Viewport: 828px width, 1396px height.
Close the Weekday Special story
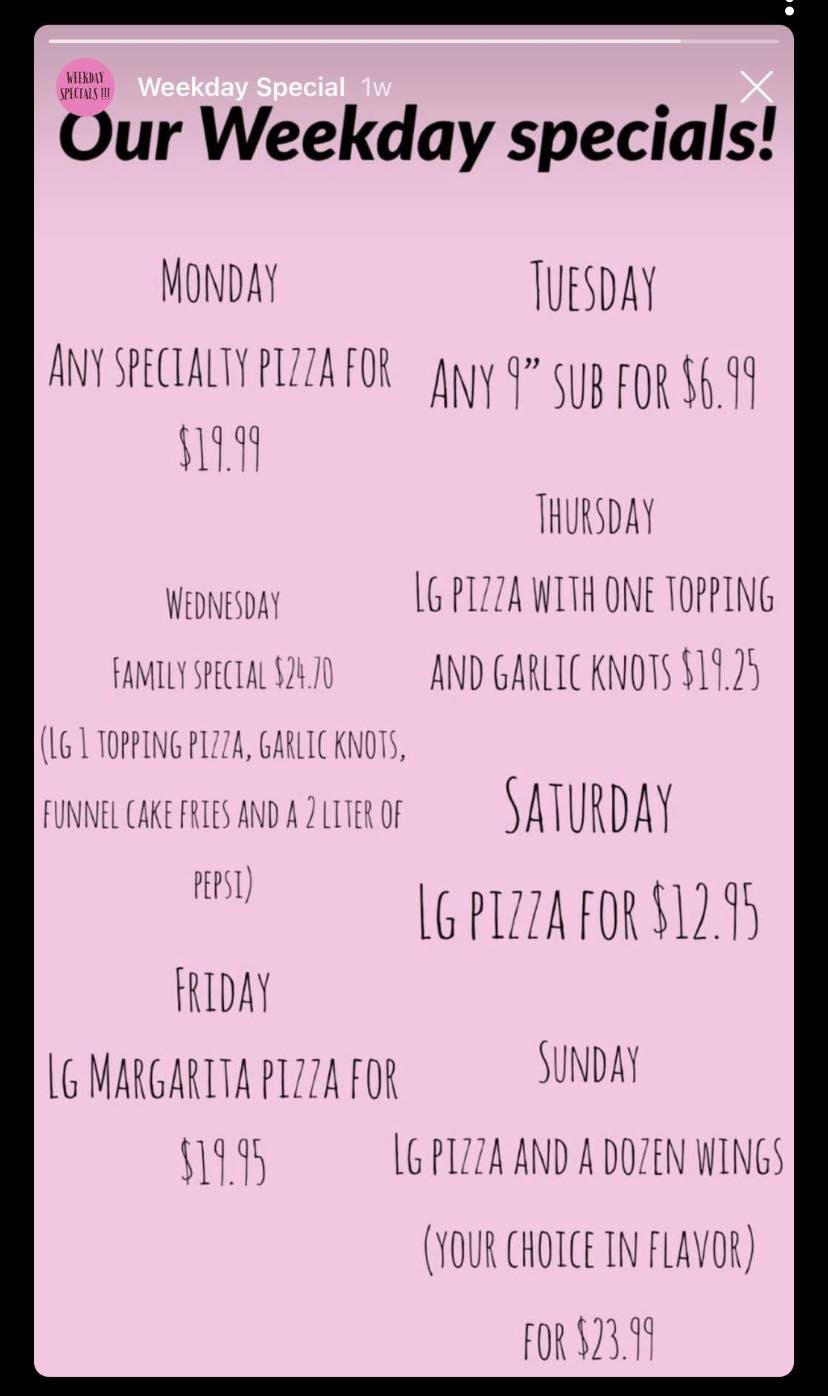(x=756, y=87)
